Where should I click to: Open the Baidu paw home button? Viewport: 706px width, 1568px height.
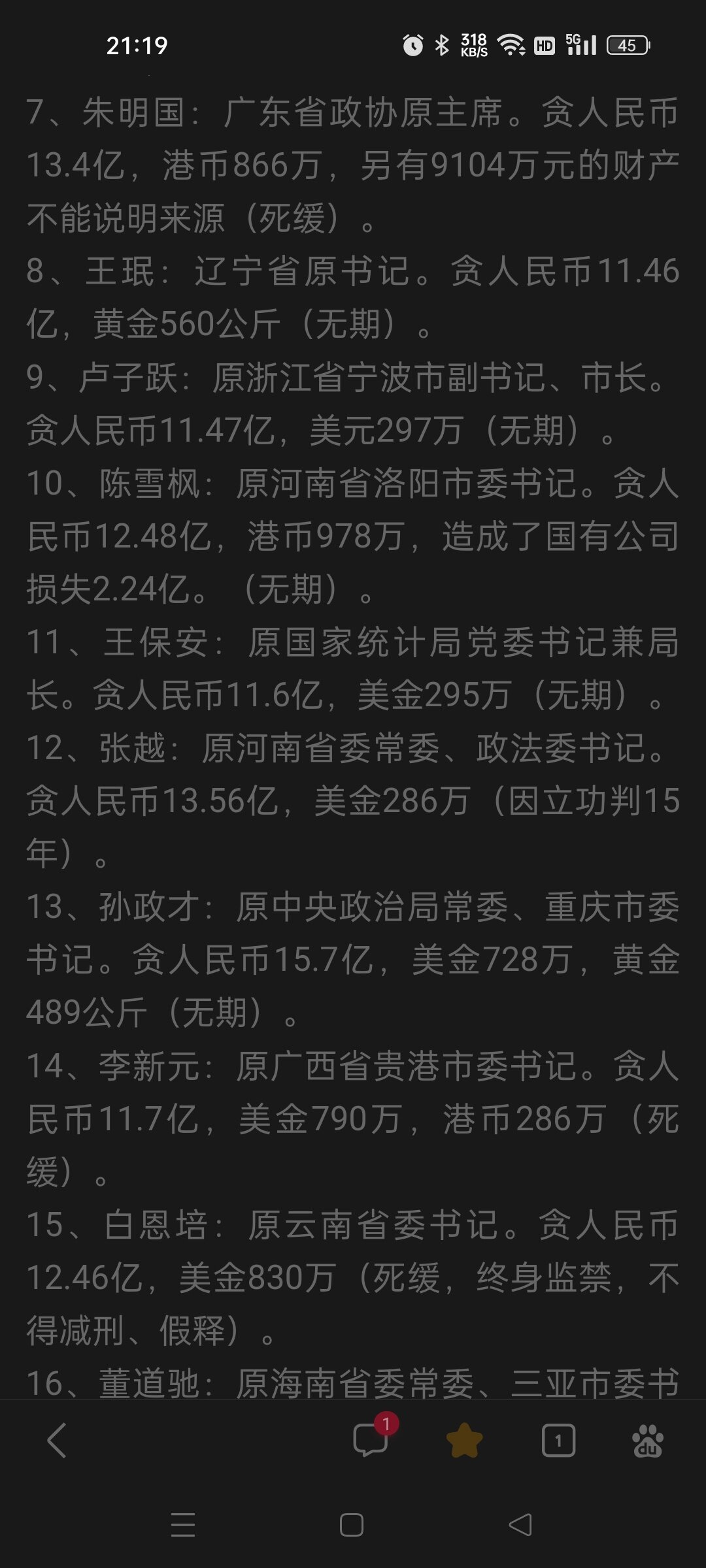tap(647, 1441)
